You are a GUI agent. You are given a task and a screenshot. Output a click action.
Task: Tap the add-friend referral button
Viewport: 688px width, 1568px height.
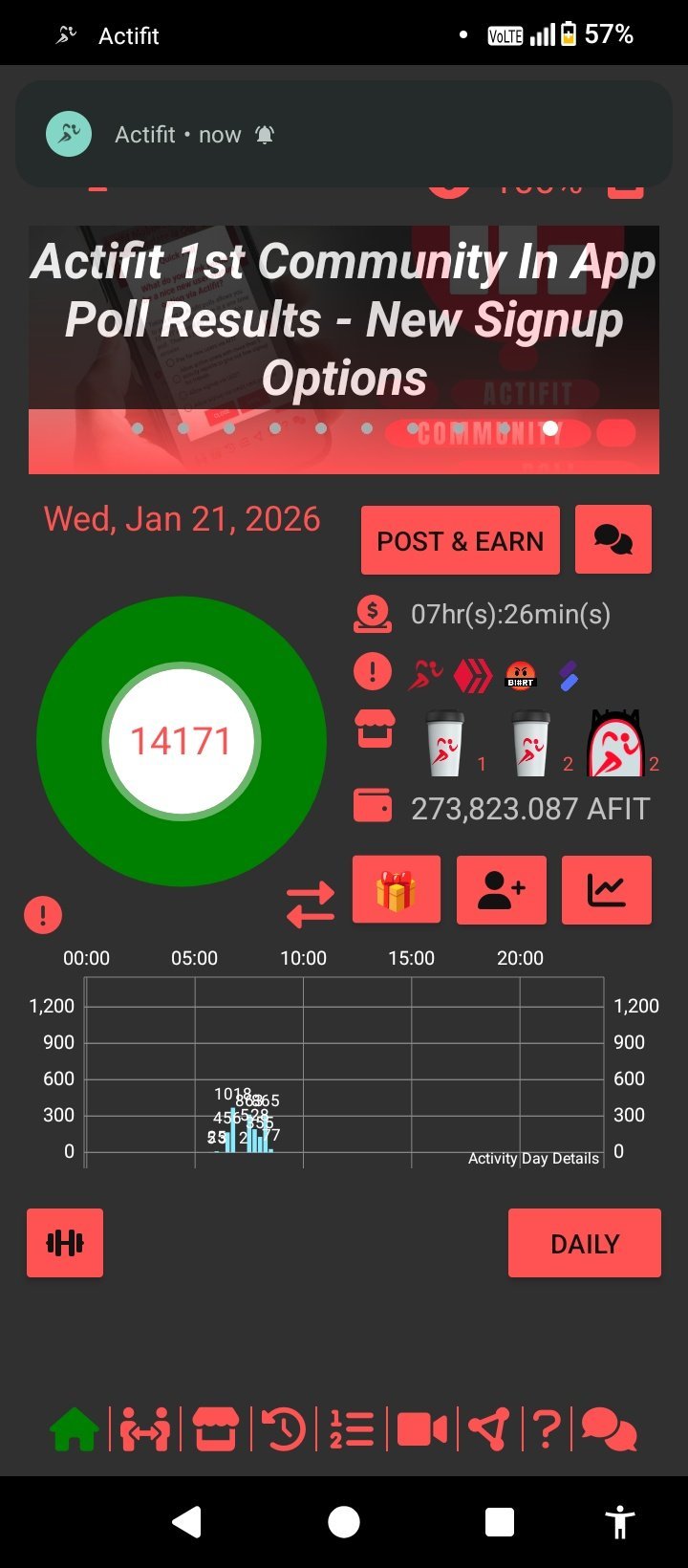(502, 890)
